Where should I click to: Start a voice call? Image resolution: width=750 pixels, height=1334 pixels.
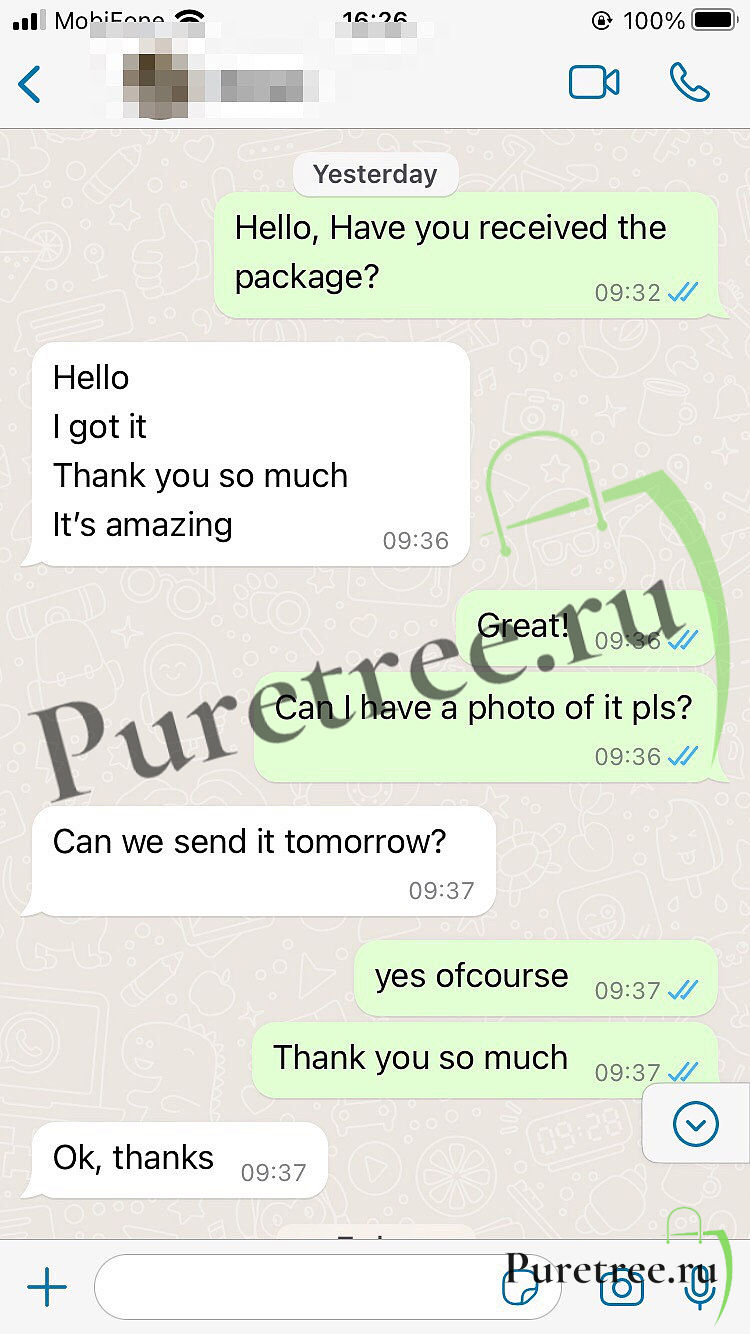point(690,83)
